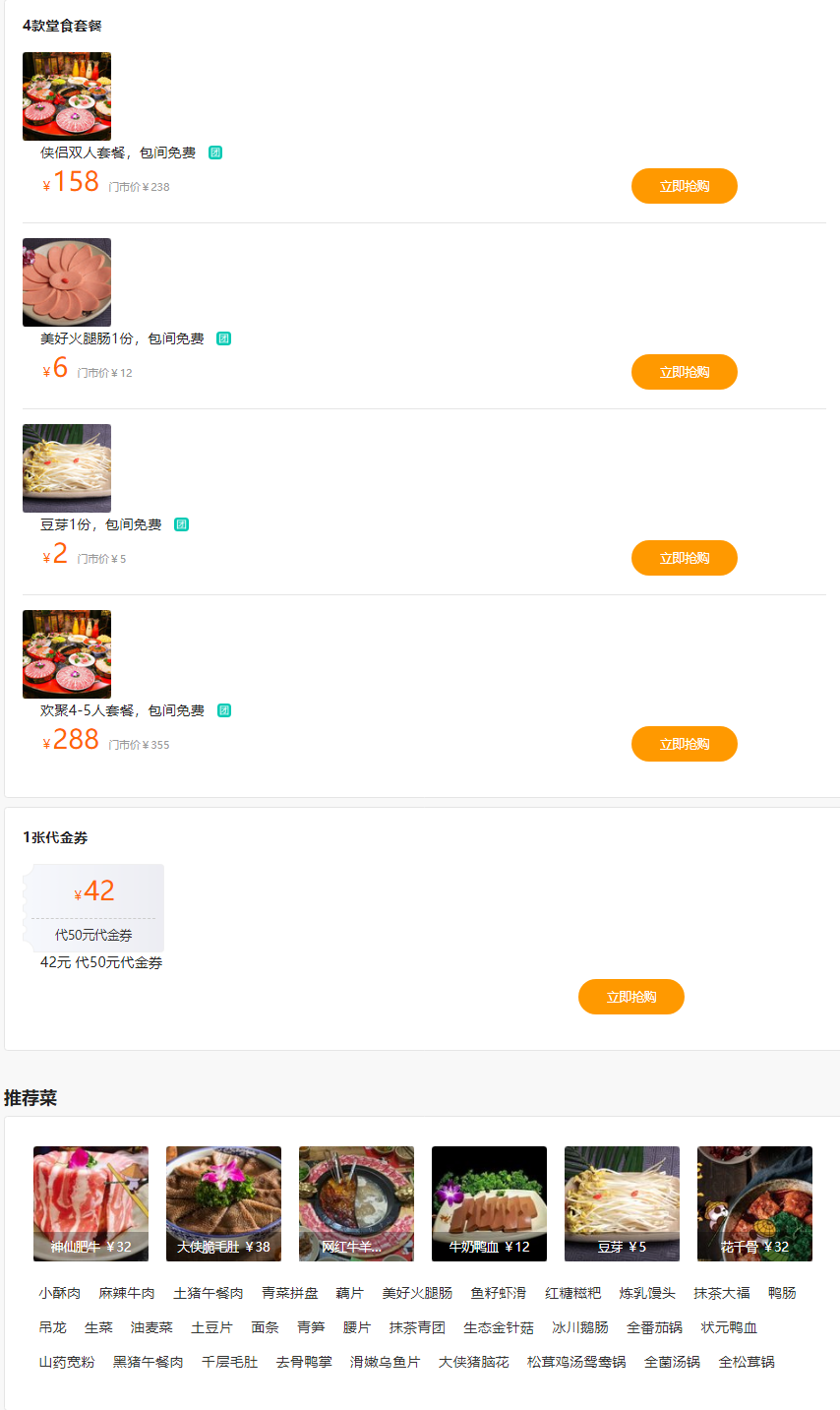The height and width of the screenshot is (1410, 840).
Task: Grab the 豆芽1份 deal for ¥2
Action: (x=684, y=558)
